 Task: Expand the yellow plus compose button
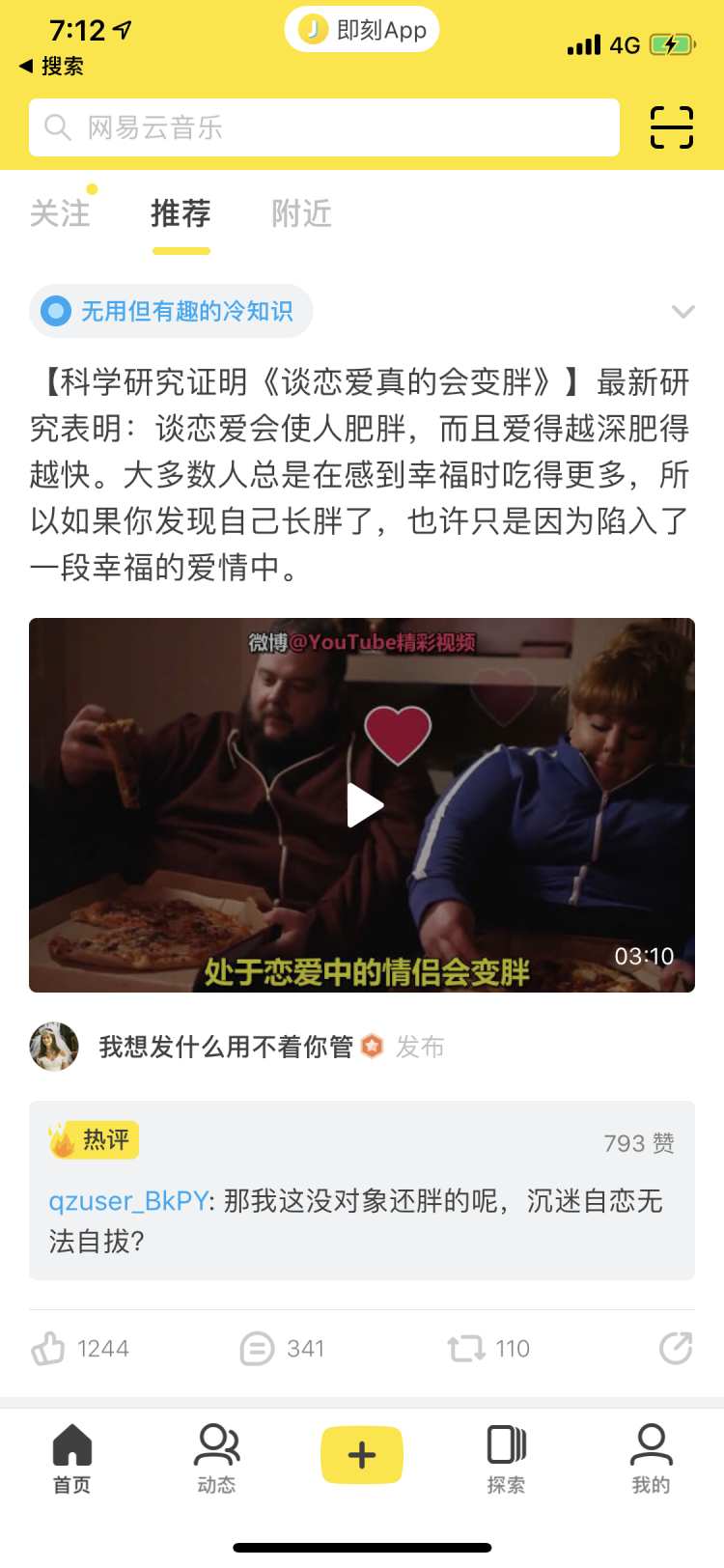[361, 1452]
